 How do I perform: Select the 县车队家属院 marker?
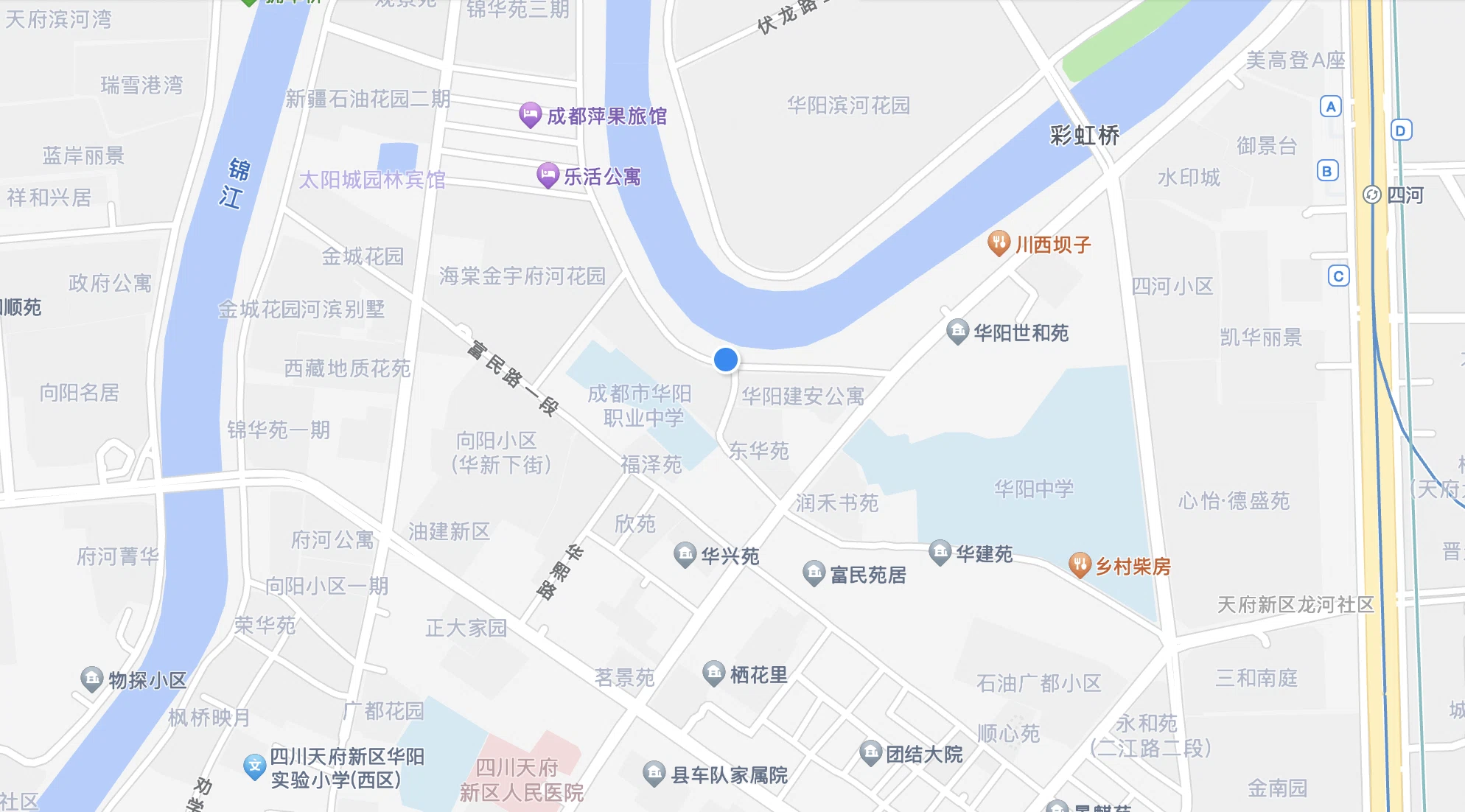[654, 774]
